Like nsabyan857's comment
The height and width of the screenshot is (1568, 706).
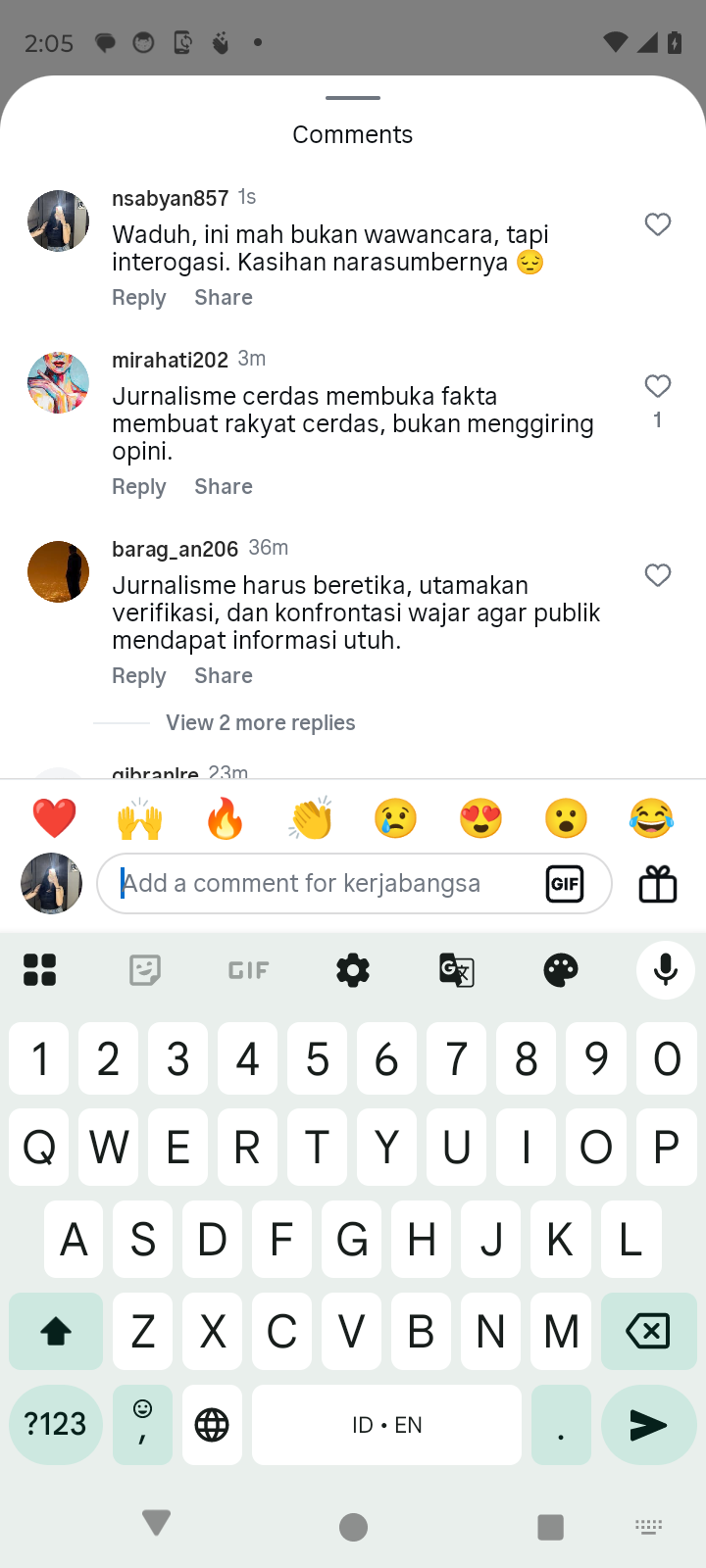click(658, 224)
